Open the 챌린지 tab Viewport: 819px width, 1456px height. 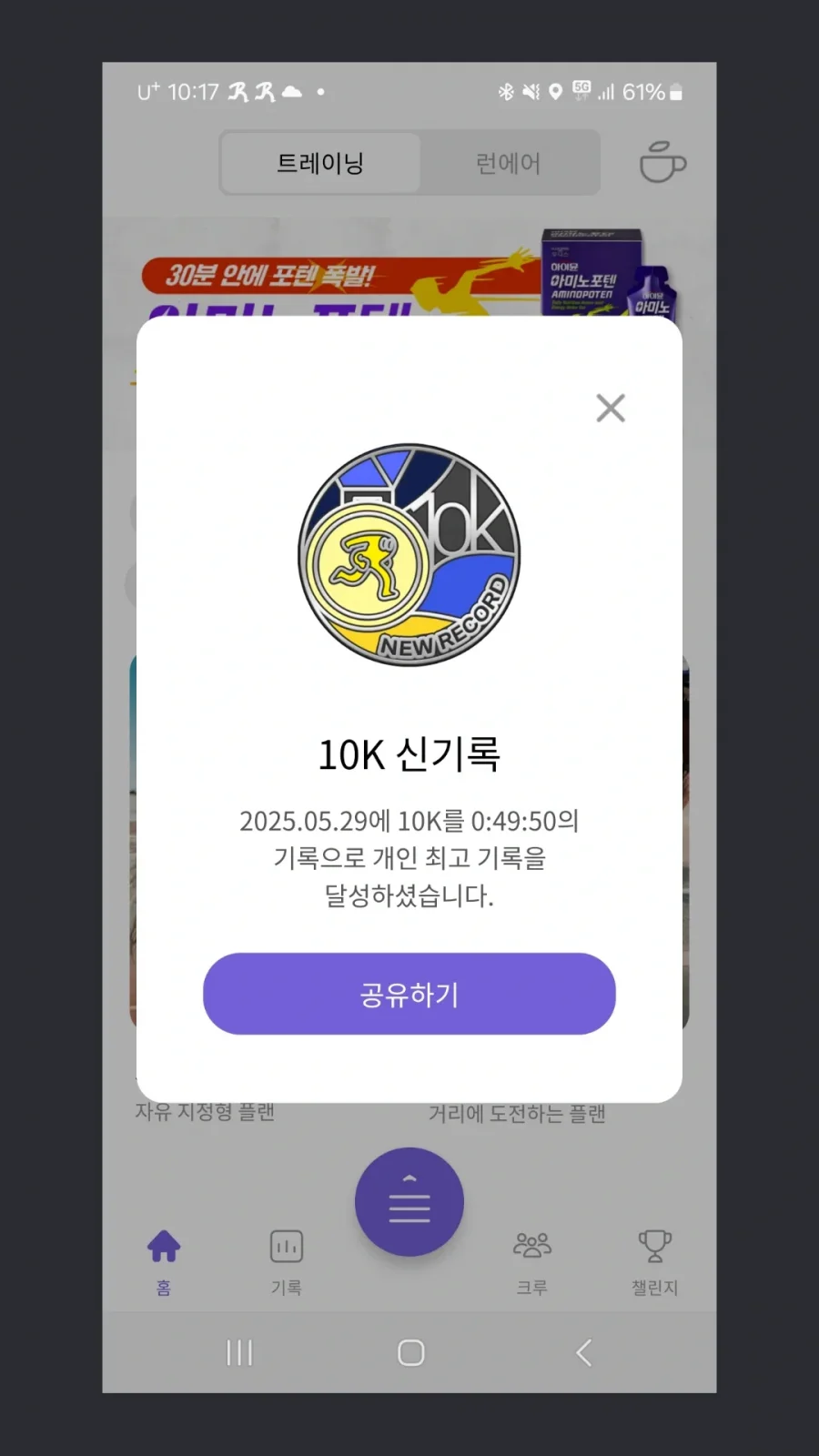pyautogui.click(x=654, y=1260)
